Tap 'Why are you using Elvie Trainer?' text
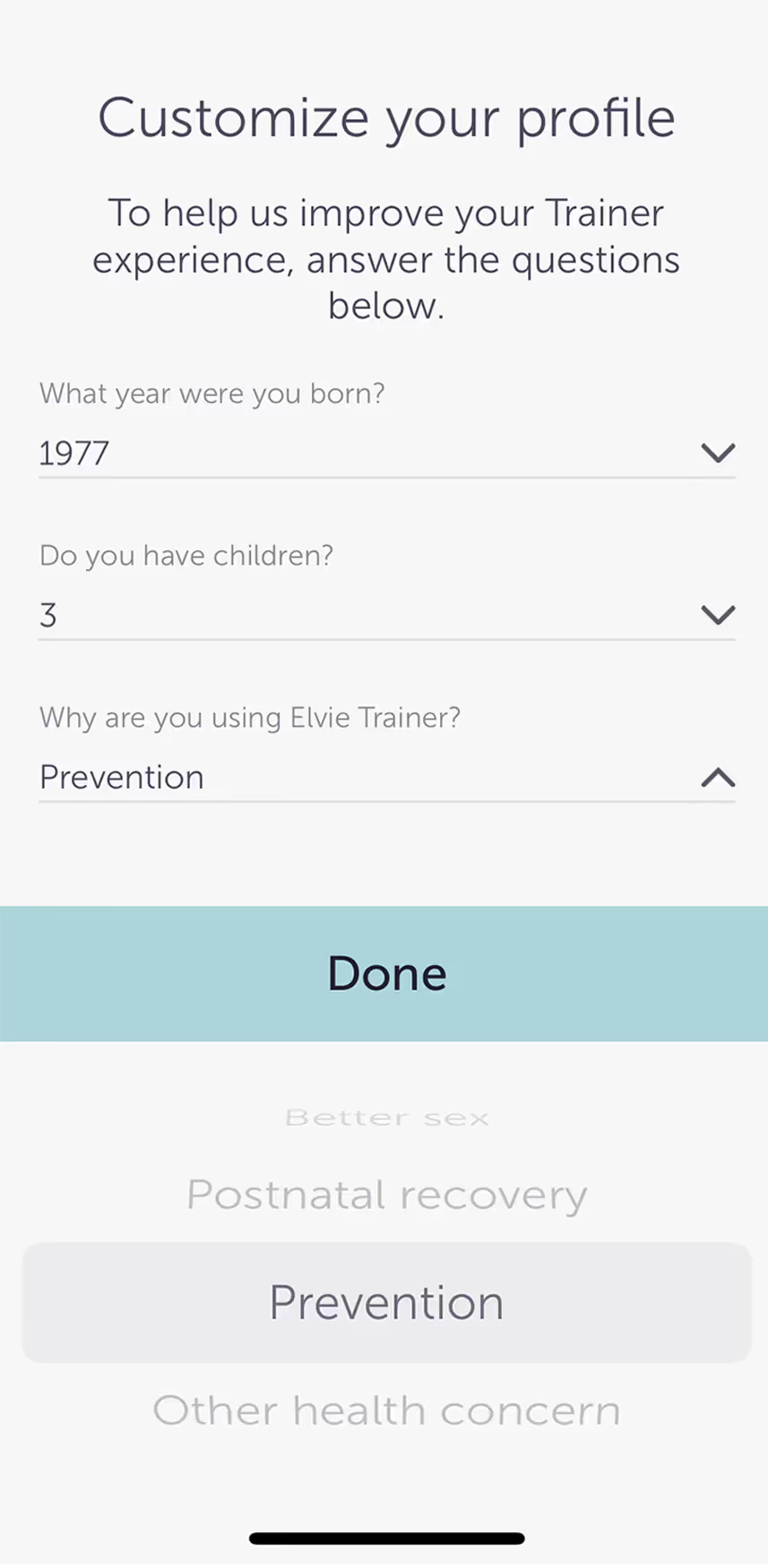 (x=249, y=718)
